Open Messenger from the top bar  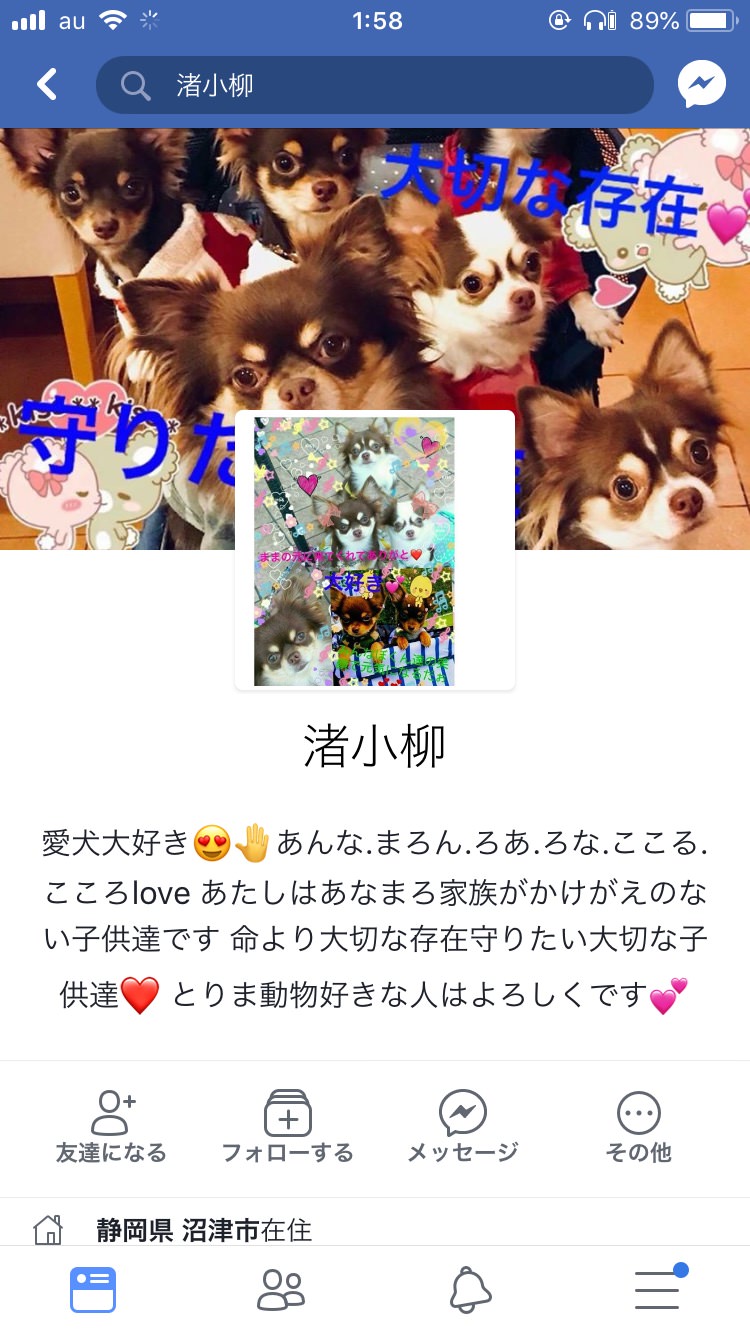701,85
